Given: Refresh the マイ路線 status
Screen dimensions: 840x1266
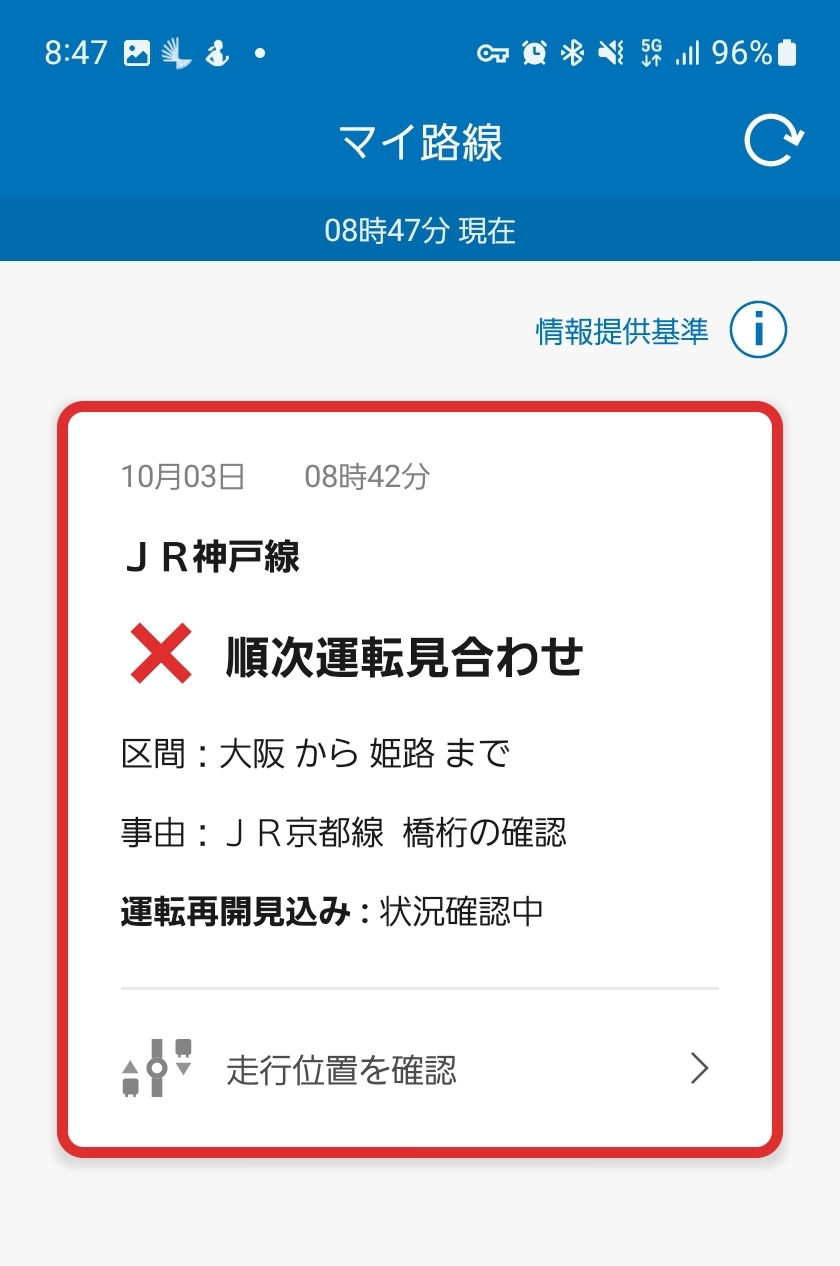Looking at the screenshot, I should [x=773, y=142].
